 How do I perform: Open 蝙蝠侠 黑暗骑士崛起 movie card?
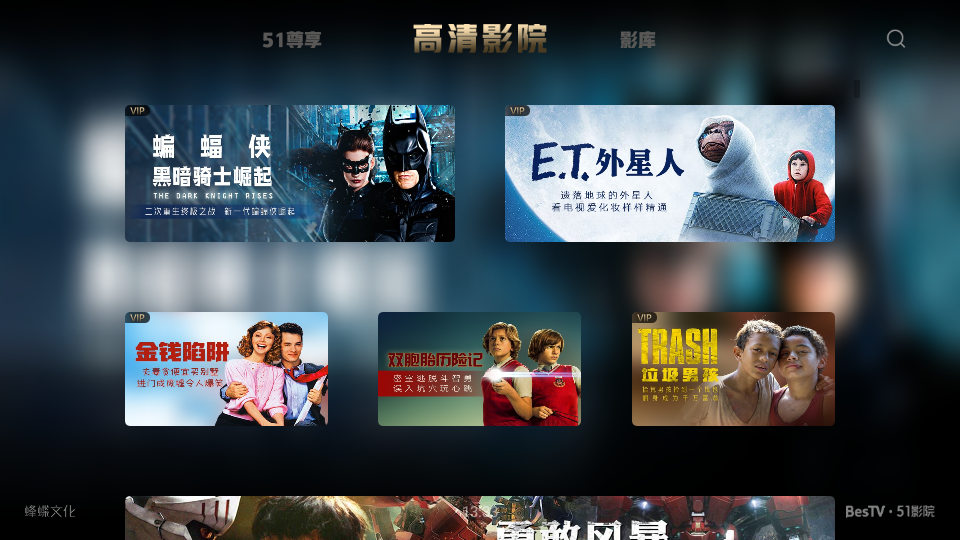pyautogui.click(x=290, y=173)
